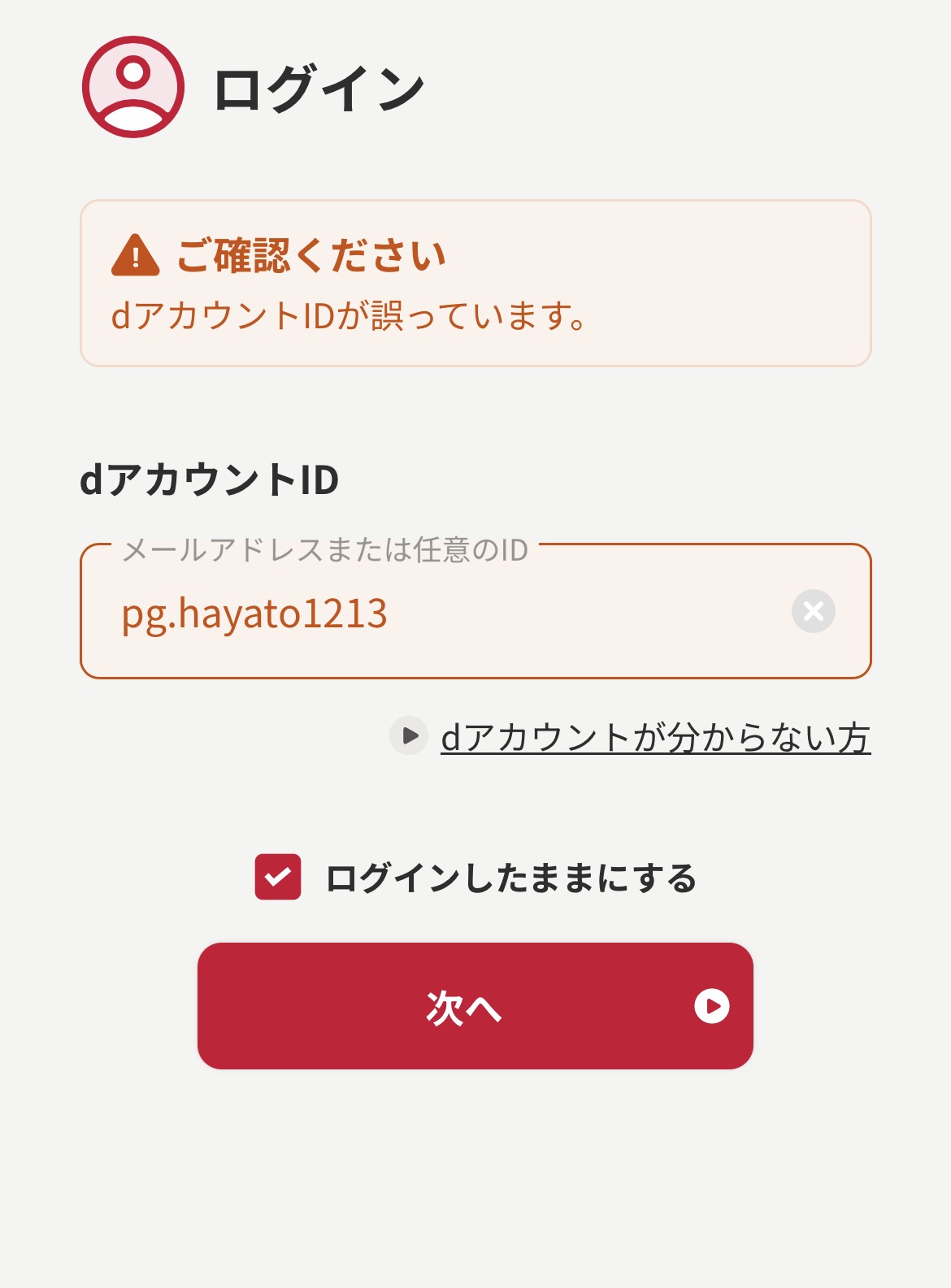
Task: Open the dアカウントが分からない方 link
Action: click(654, 738)
